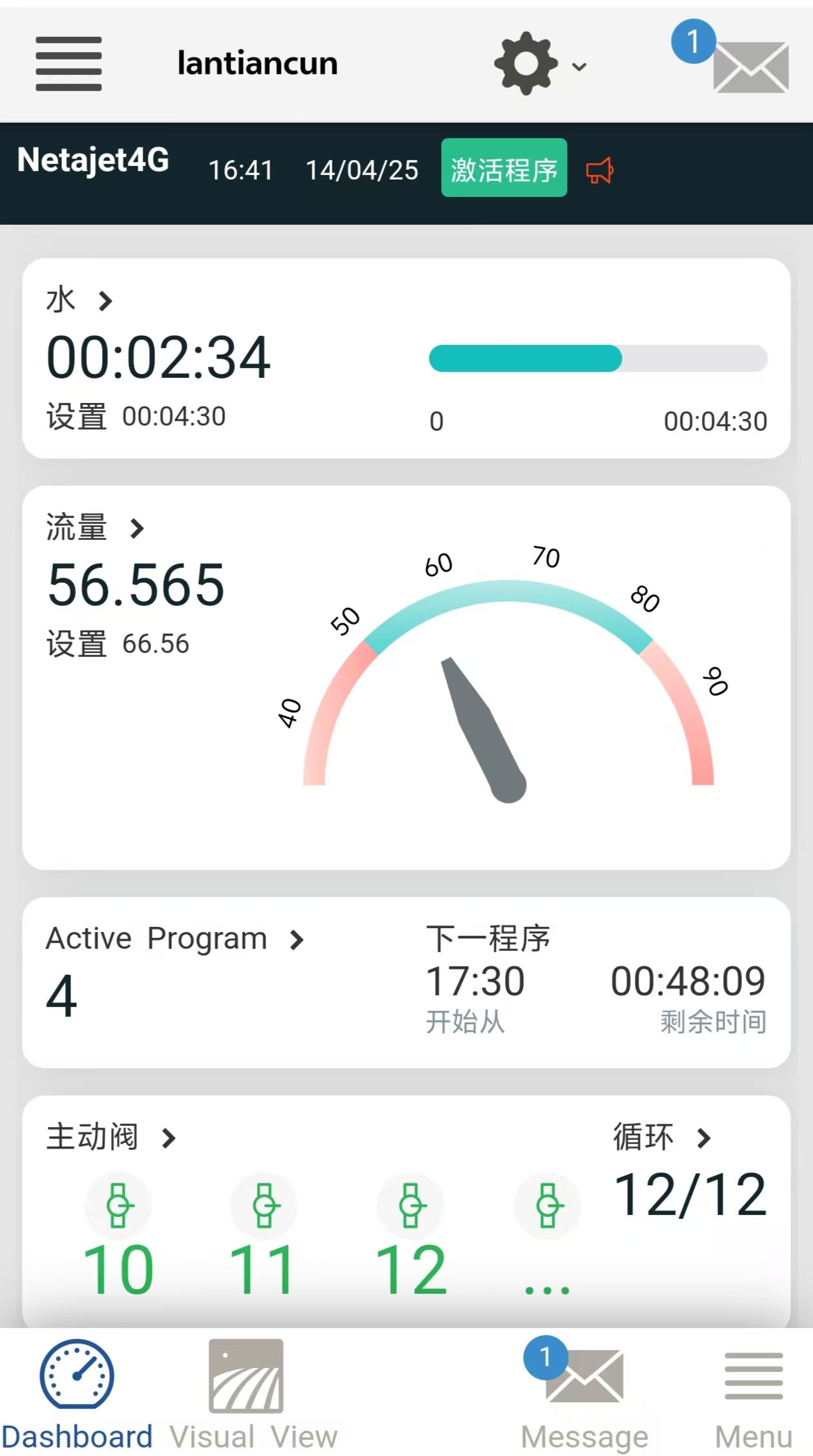Screen dimensions: 813x1456
Task: Open the 流量 flow details
Action: pyautogui.click(x=96, y=528)
